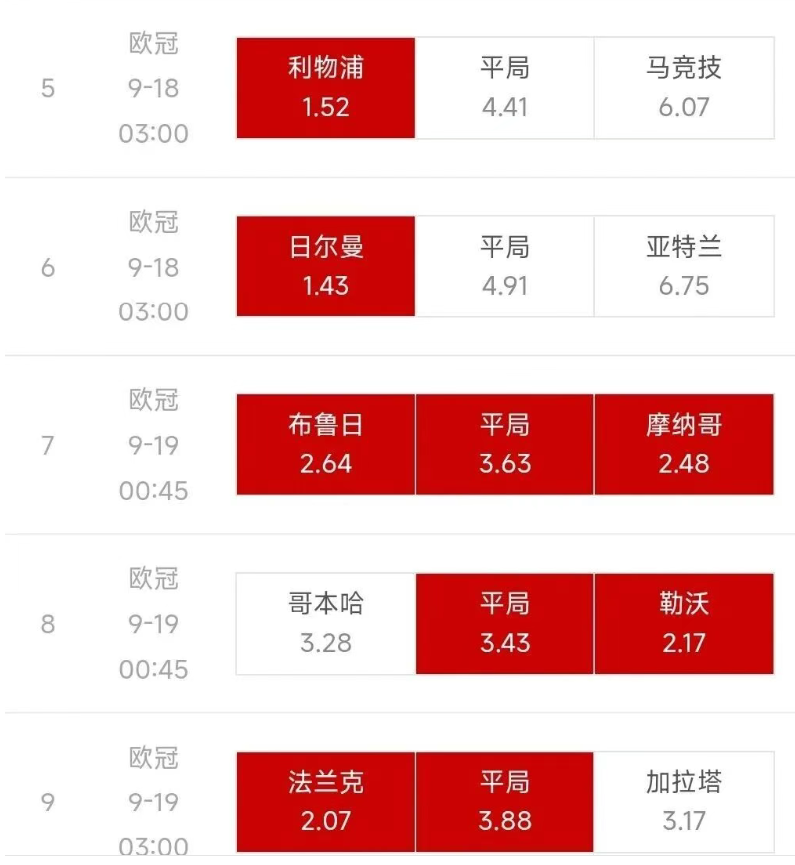
Task: Unselect 平局 at odds 3.43
Action: (x=505, y=623)
